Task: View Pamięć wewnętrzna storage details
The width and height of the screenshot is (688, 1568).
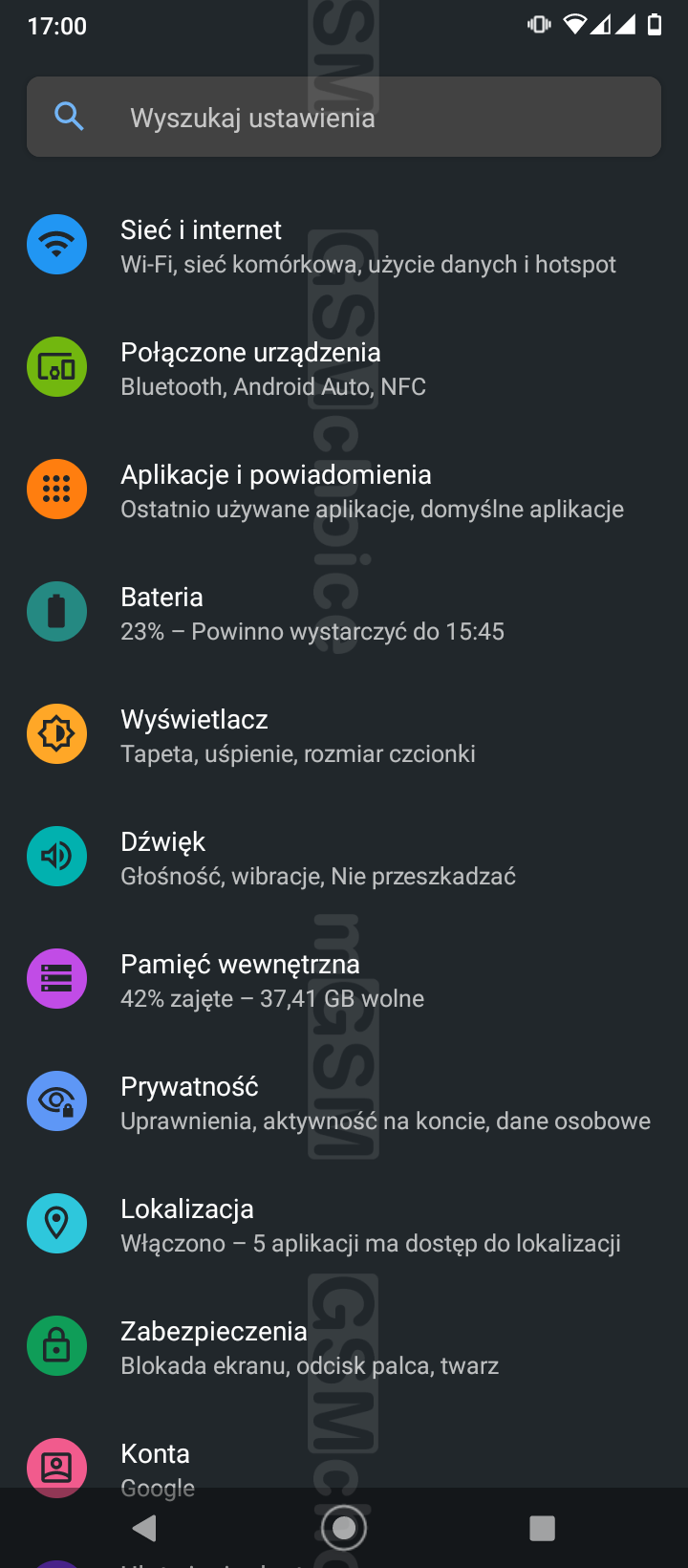Action: click(344, 980)
